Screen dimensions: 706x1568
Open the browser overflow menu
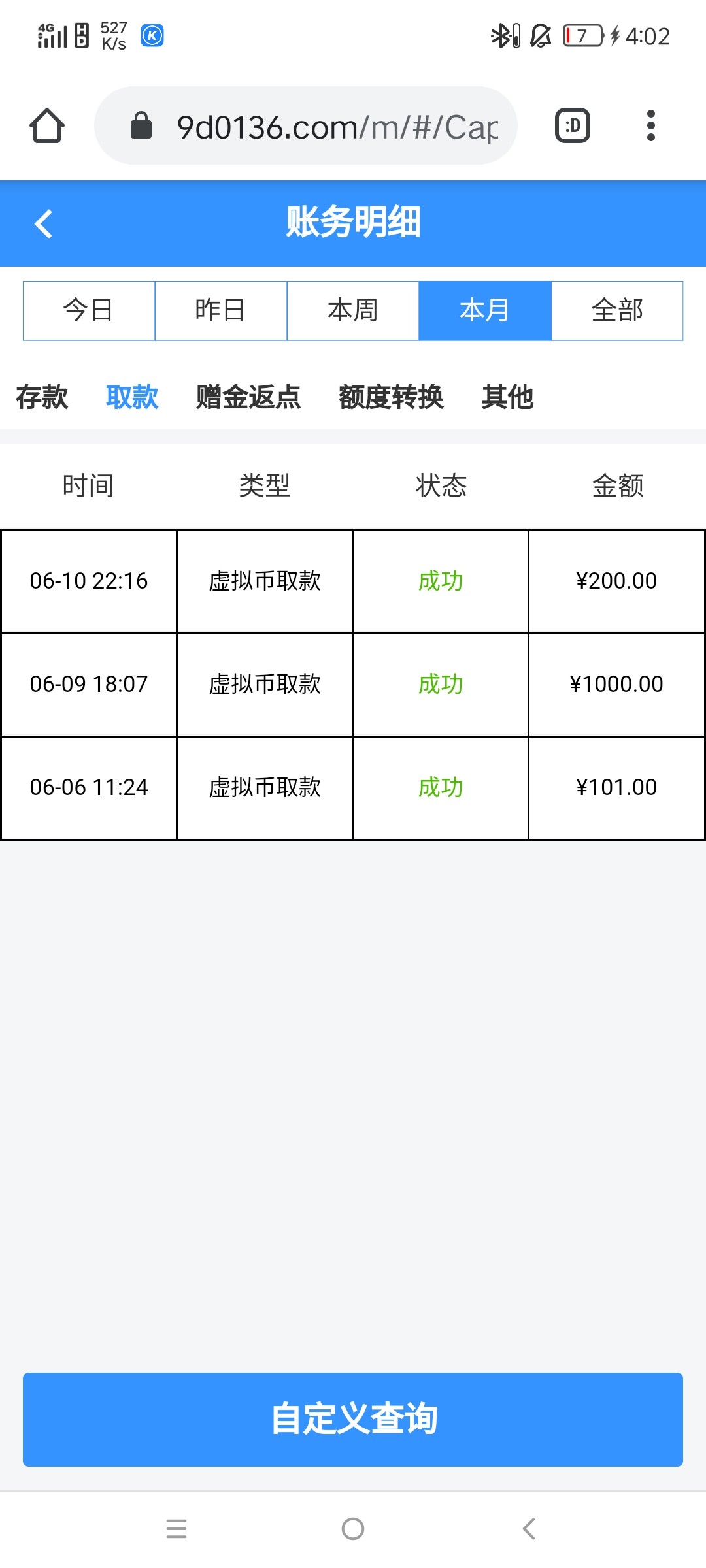[650, 125]
